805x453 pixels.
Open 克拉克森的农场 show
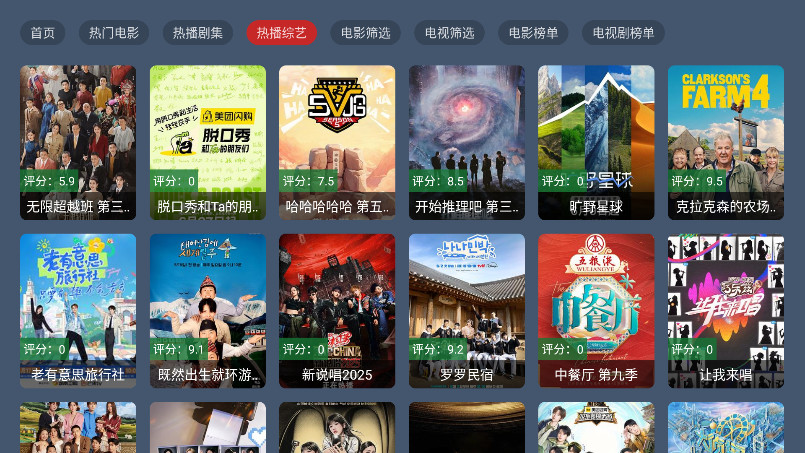click(726, 142)
